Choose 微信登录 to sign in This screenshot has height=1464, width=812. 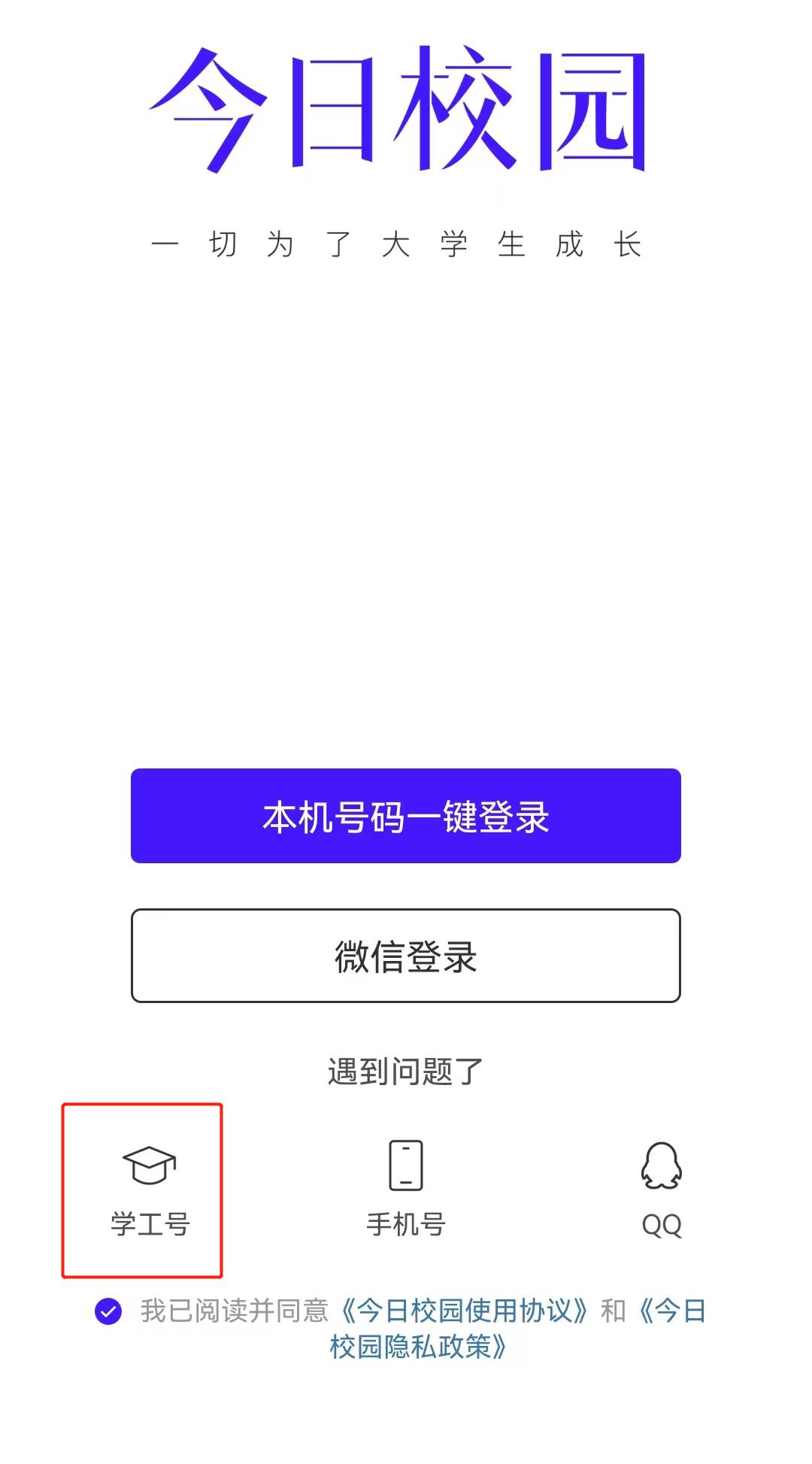click(x=406, y=956)
